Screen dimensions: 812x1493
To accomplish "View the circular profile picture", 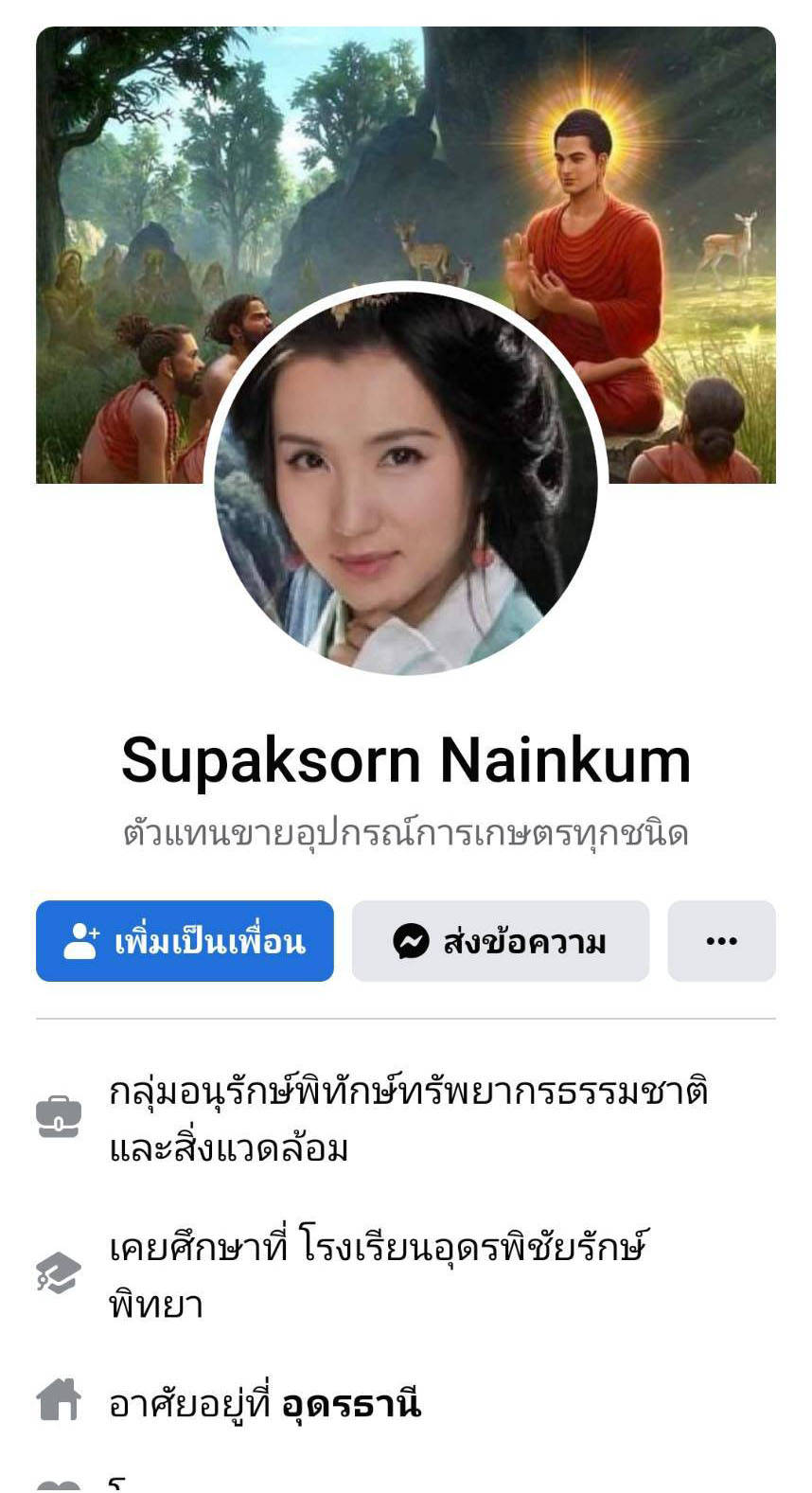I will pos(405,483).
